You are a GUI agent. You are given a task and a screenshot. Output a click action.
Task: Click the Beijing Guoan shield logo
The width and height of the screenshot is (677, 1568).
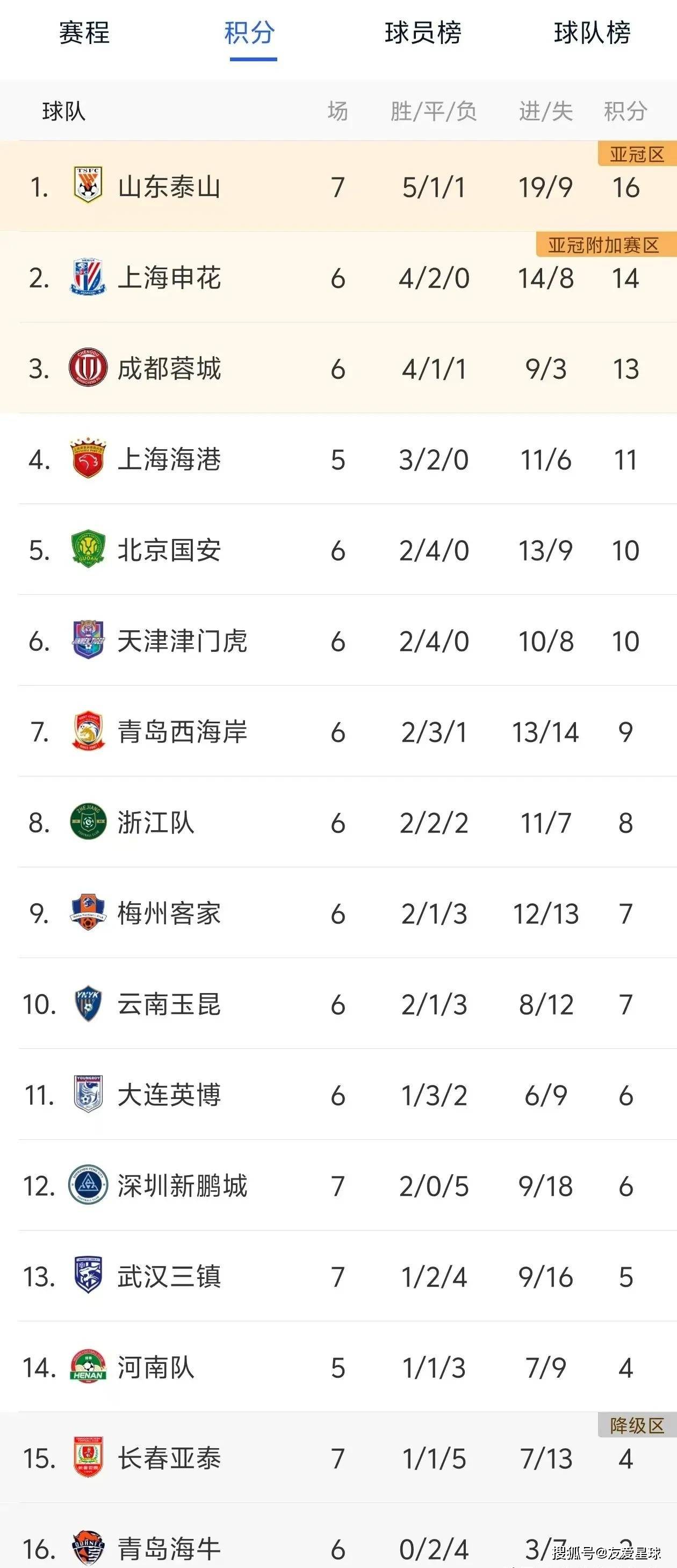(x=88, y=550)
